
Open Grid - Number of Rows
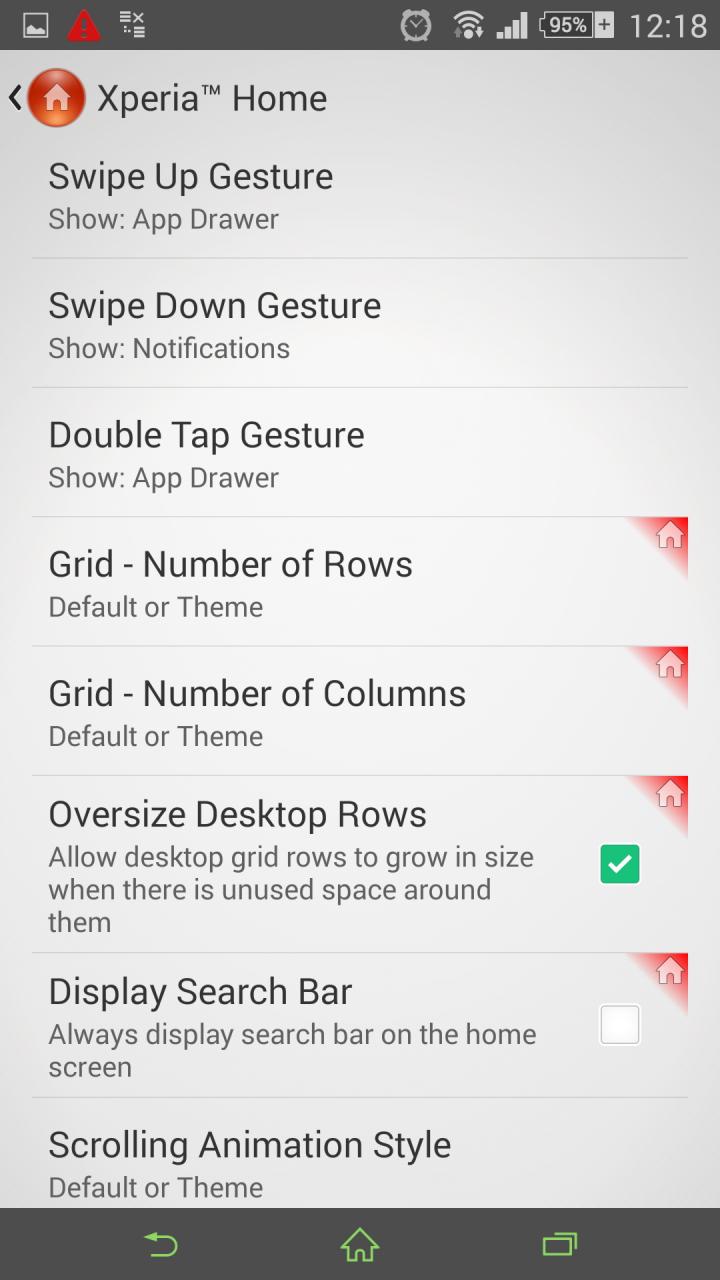[360, 582]
